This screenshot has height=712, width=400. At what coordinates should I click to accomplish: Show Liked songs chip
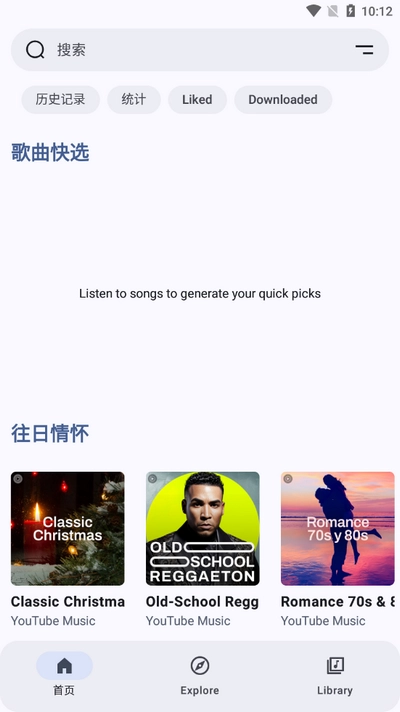click(x=198, y=99)
